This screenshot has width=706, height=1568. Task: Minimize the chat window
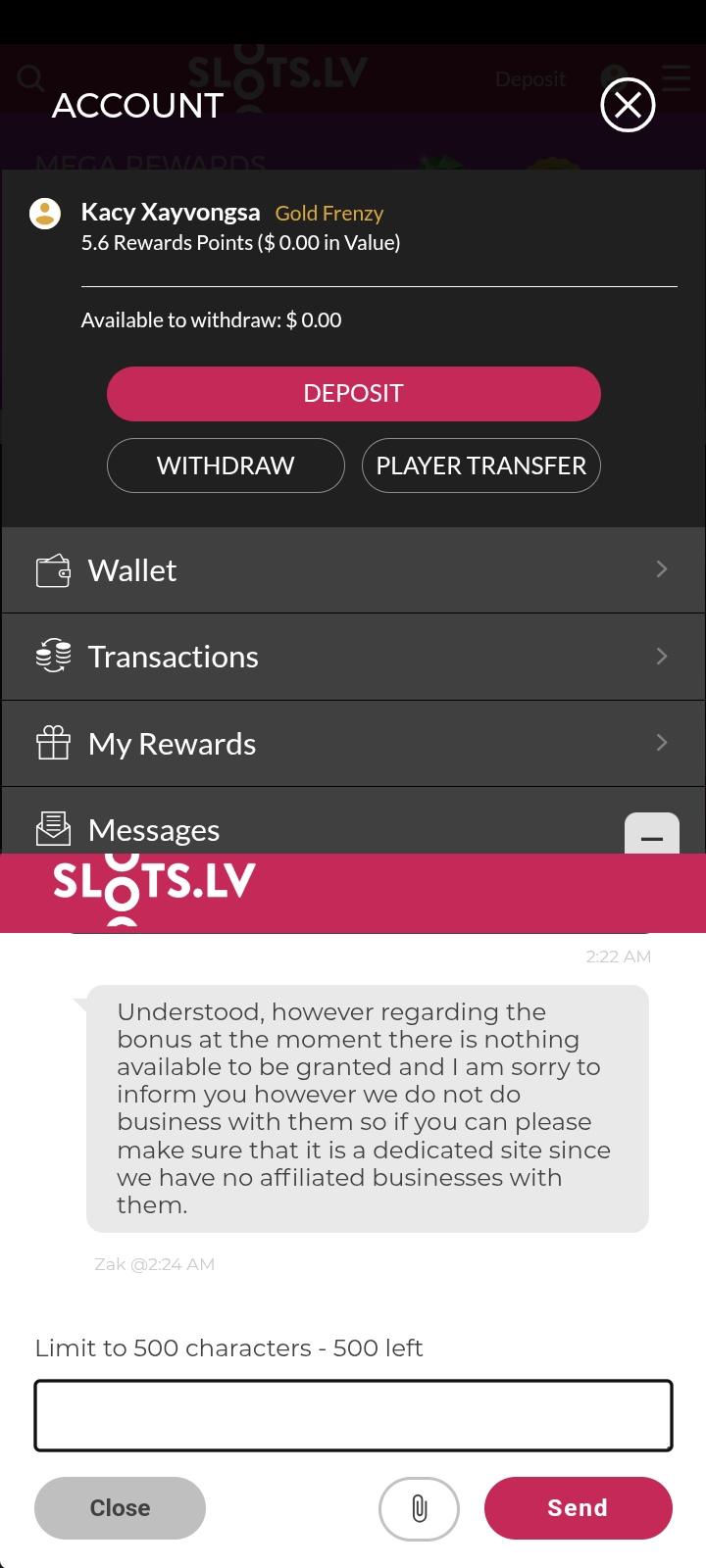click(x=651, y=836)
